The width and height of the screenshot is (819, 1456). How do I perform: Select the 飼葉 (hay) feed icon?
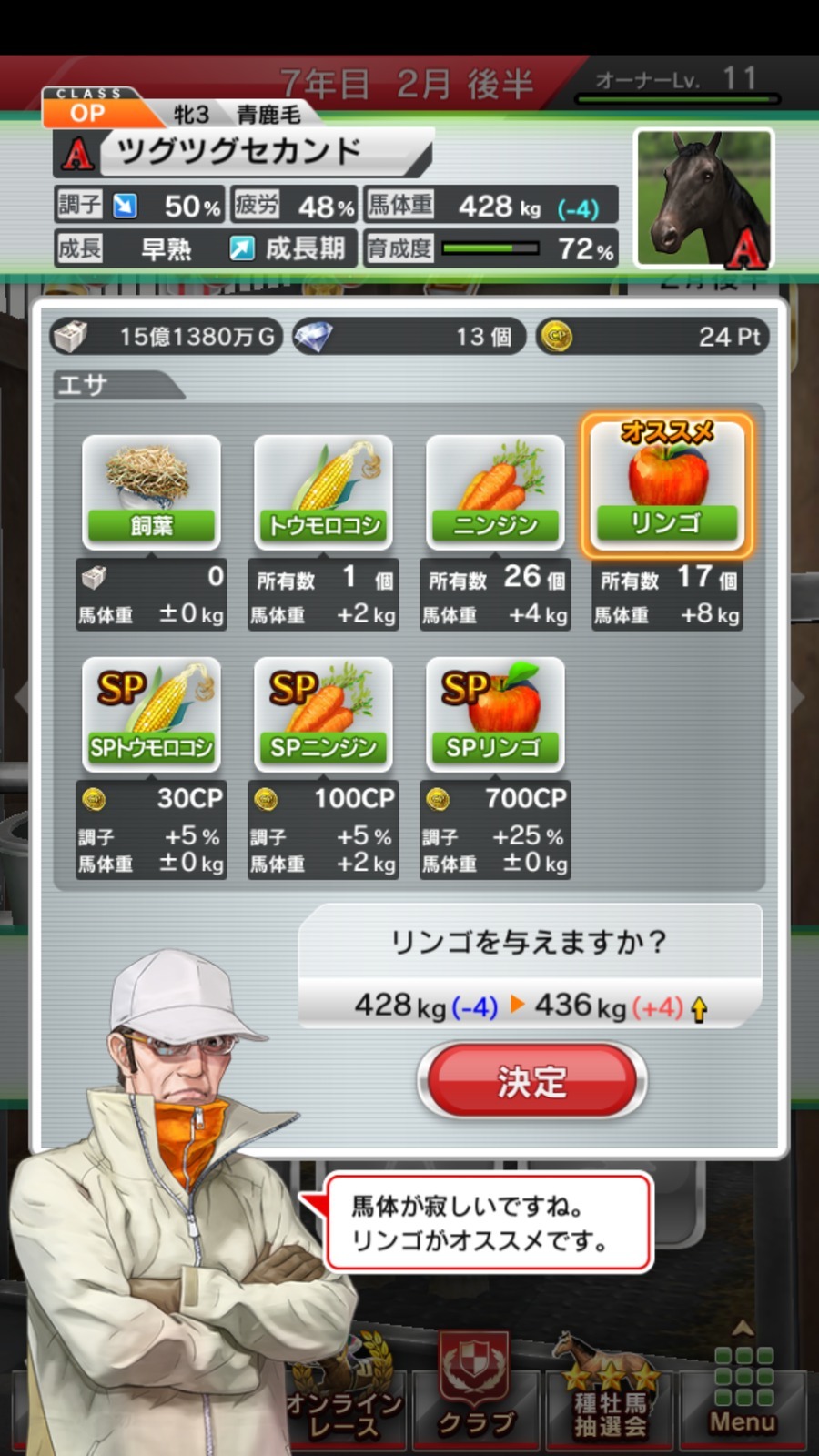coord(150,491)
